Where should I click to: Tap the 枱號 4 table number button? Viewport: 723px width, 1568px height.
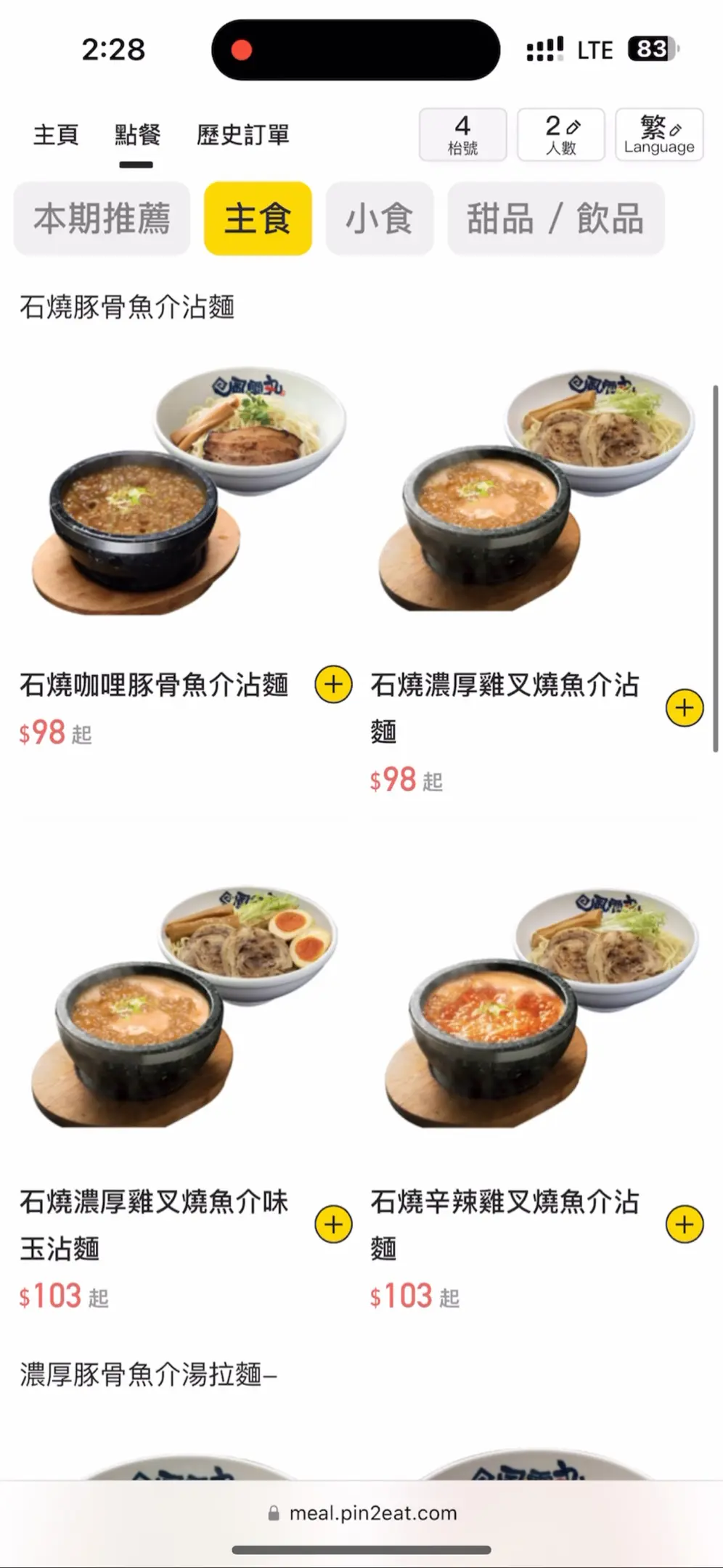pyautogui.click(x=462, y=135)
